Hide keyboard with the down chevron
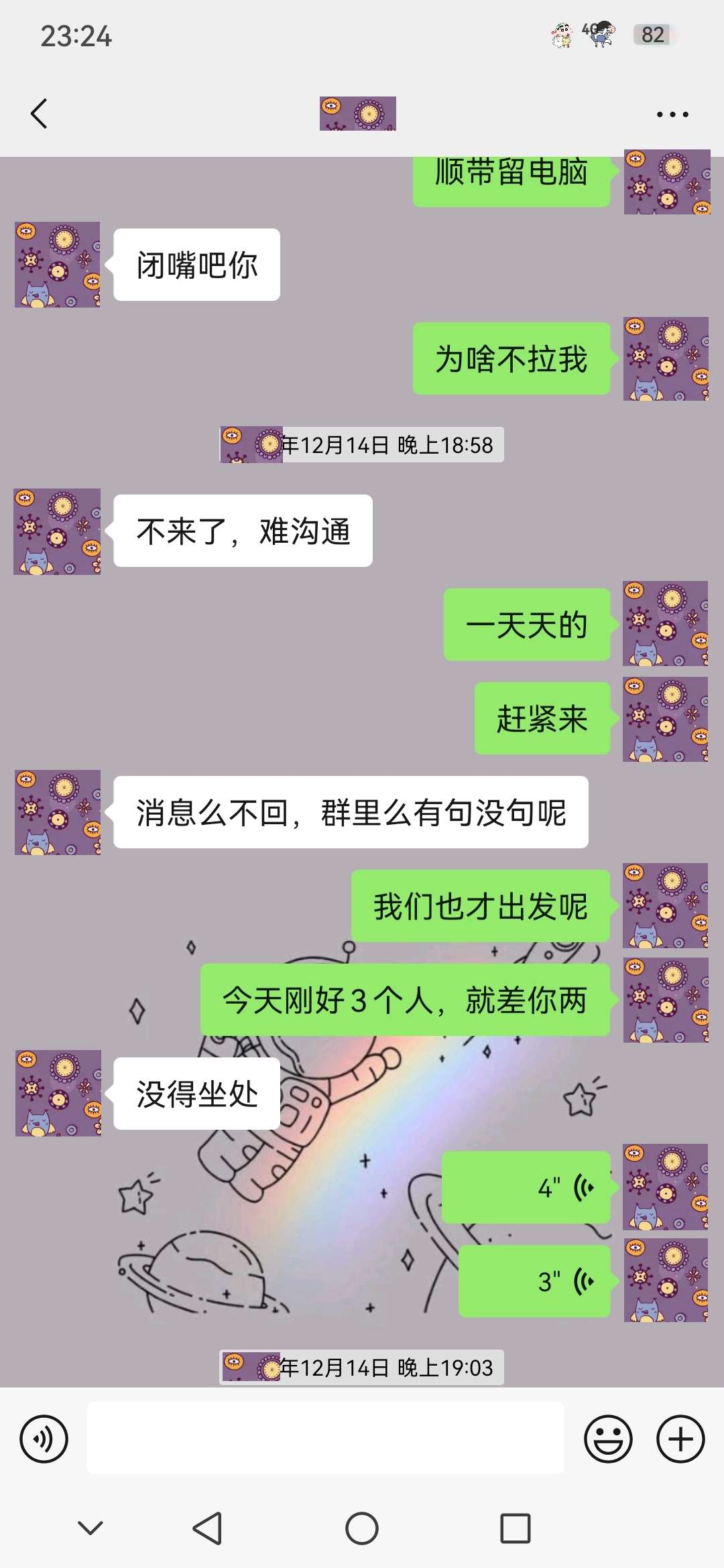The height and width of the screenshot is (1568, 724). point(90,1528)
